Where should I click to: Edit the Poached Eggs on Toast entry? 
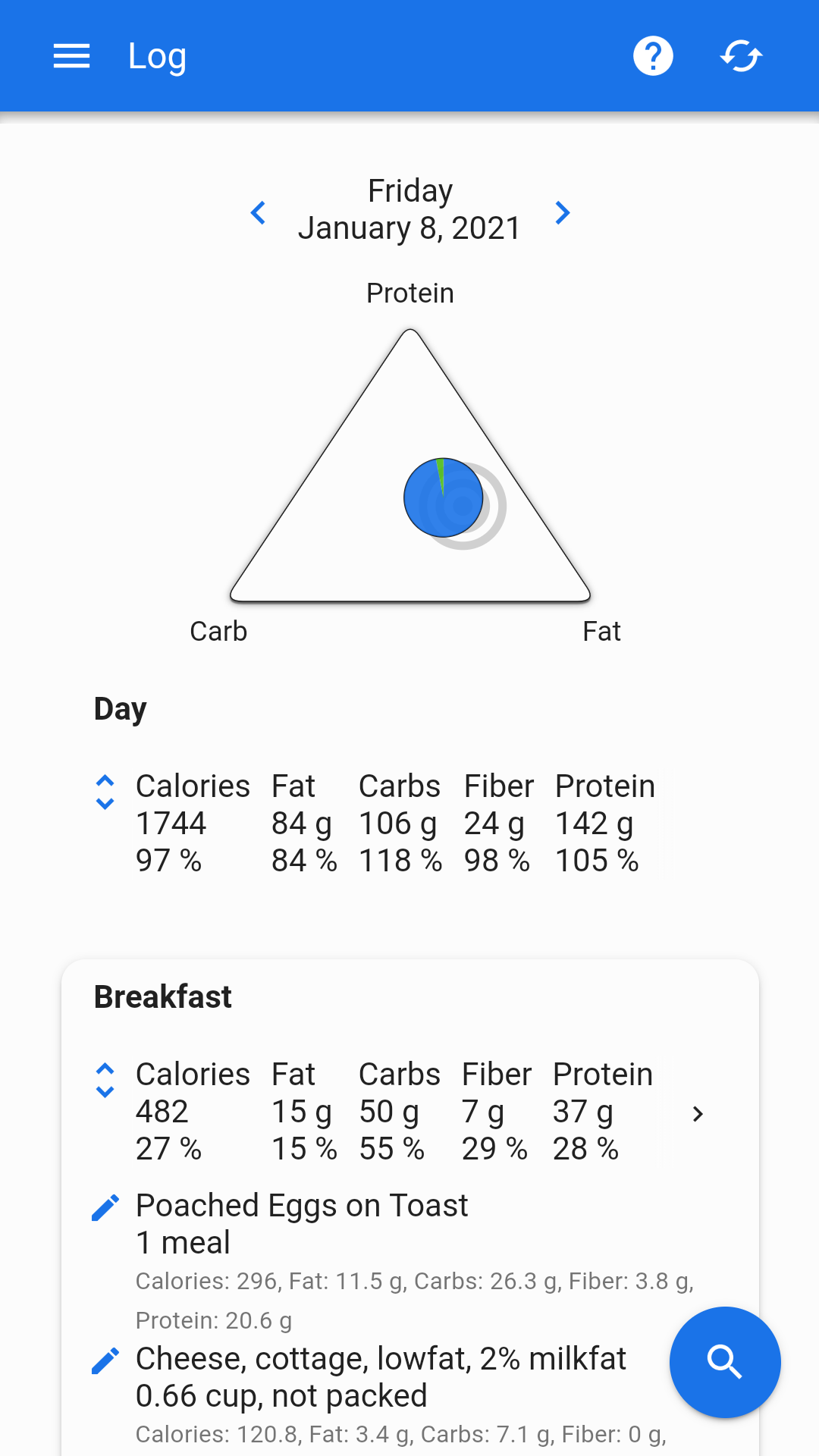(105, 1207)
